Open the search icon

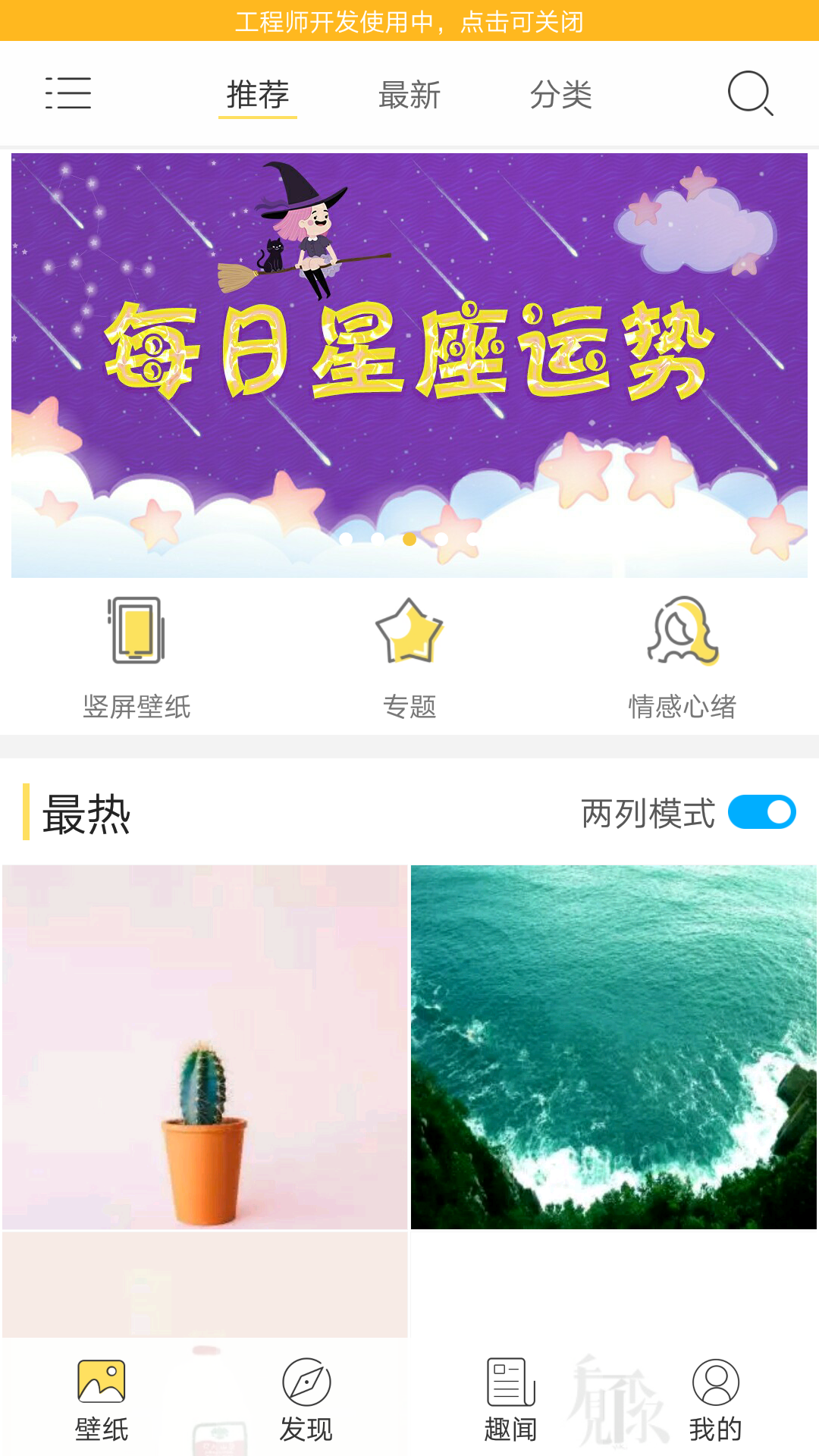point(750,93)
